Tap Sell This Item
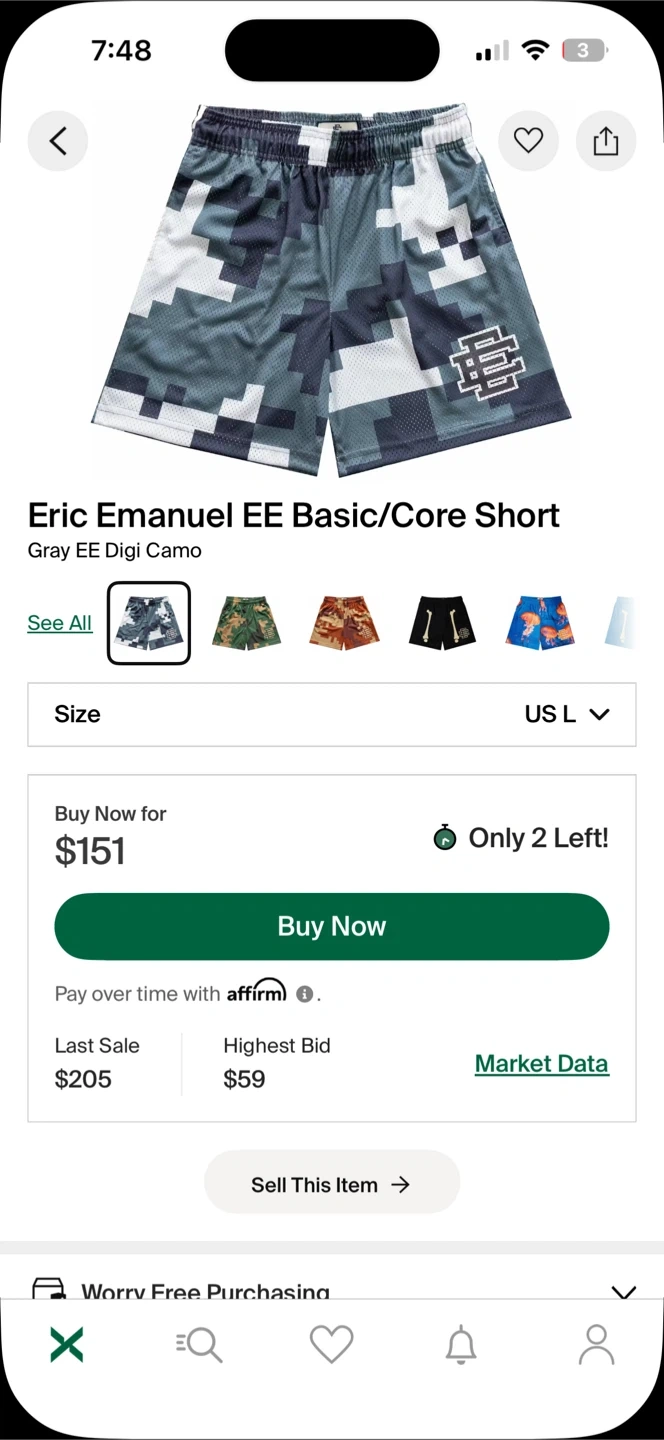Screen dimensions: 664x1440 (x=332, y=1184)
